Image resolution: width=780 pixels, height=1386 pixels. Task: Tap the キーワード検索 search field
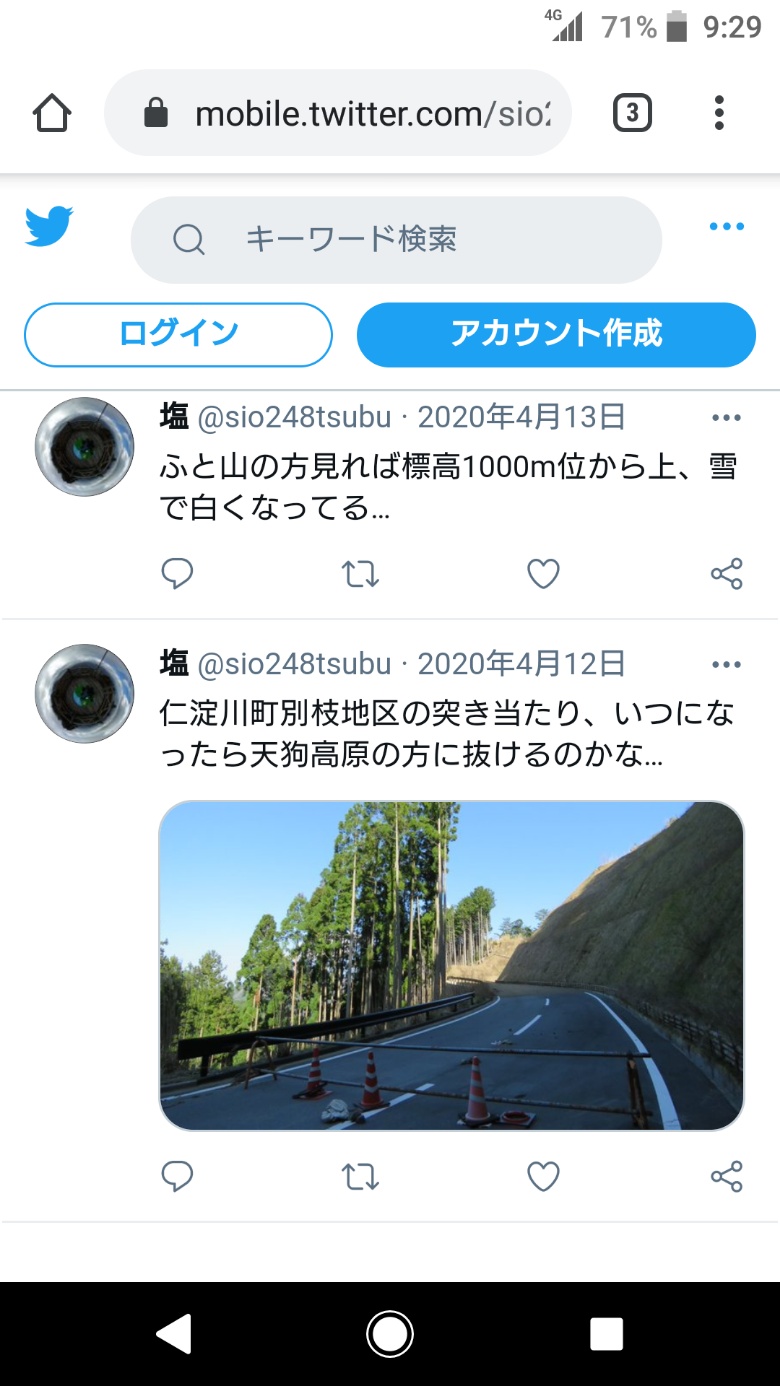click(396, 240)
